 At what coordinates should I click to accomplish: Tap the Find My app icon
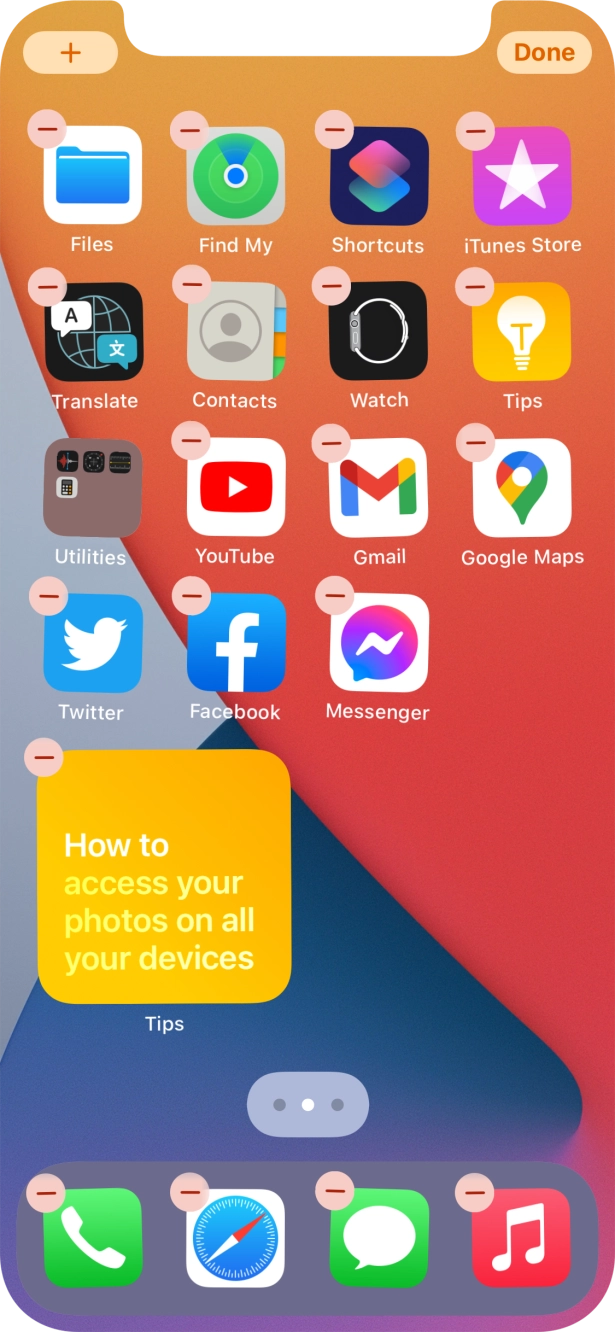coord(235,175)
